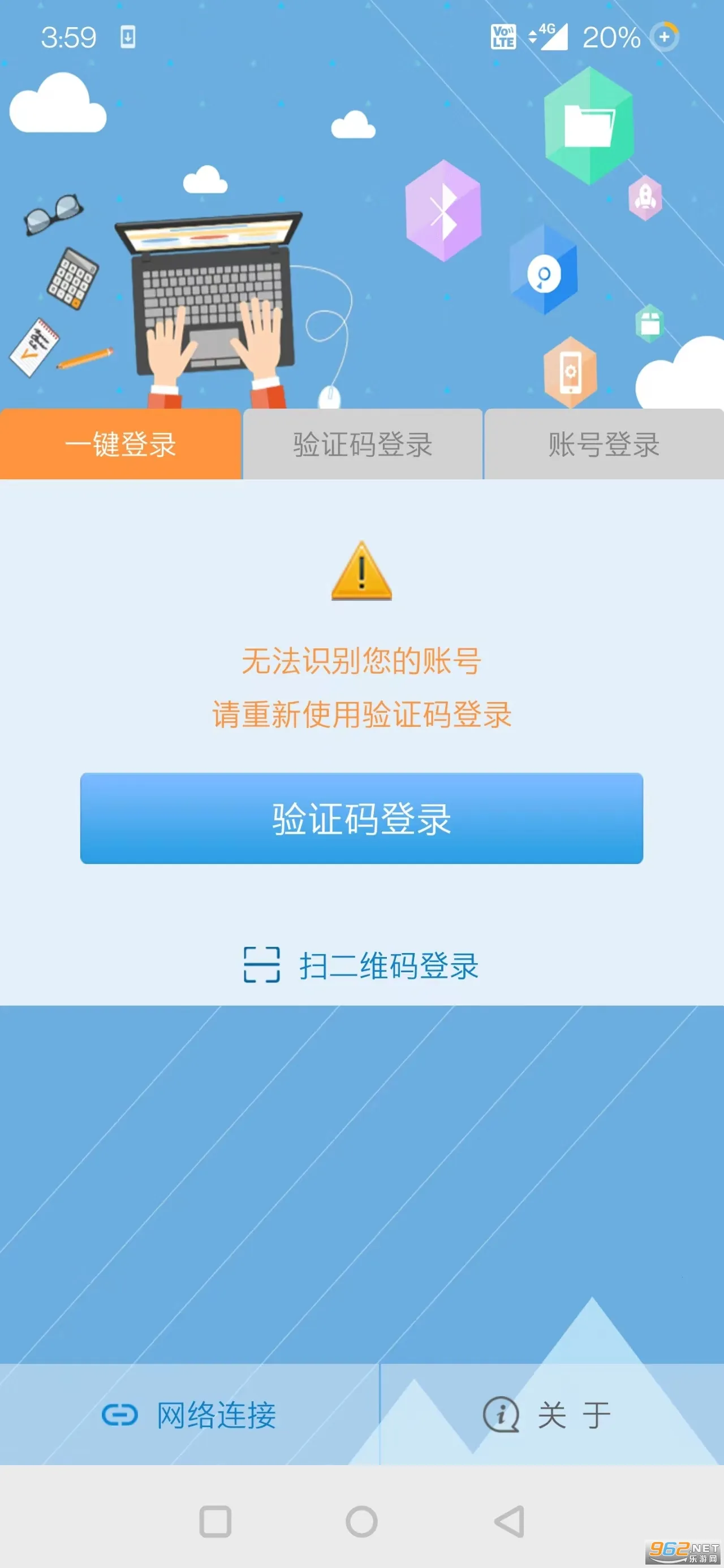
Task: Tap the VoLTE icon in the status bar
Action: click(x=503, y=38)
